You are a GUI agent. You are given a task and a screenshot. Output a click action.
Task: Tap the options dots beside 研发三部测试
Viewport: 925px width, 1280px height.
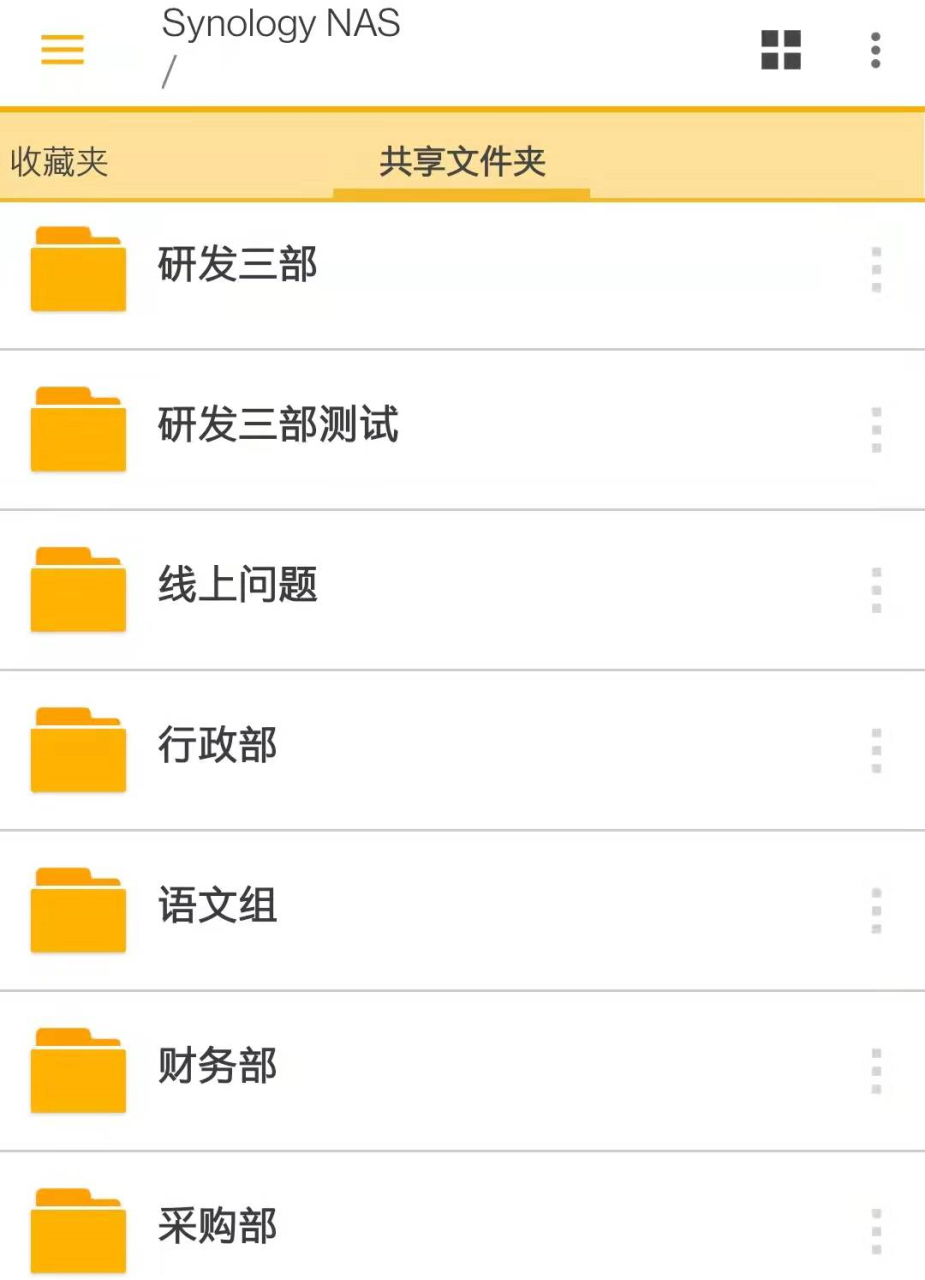point(876,430)
